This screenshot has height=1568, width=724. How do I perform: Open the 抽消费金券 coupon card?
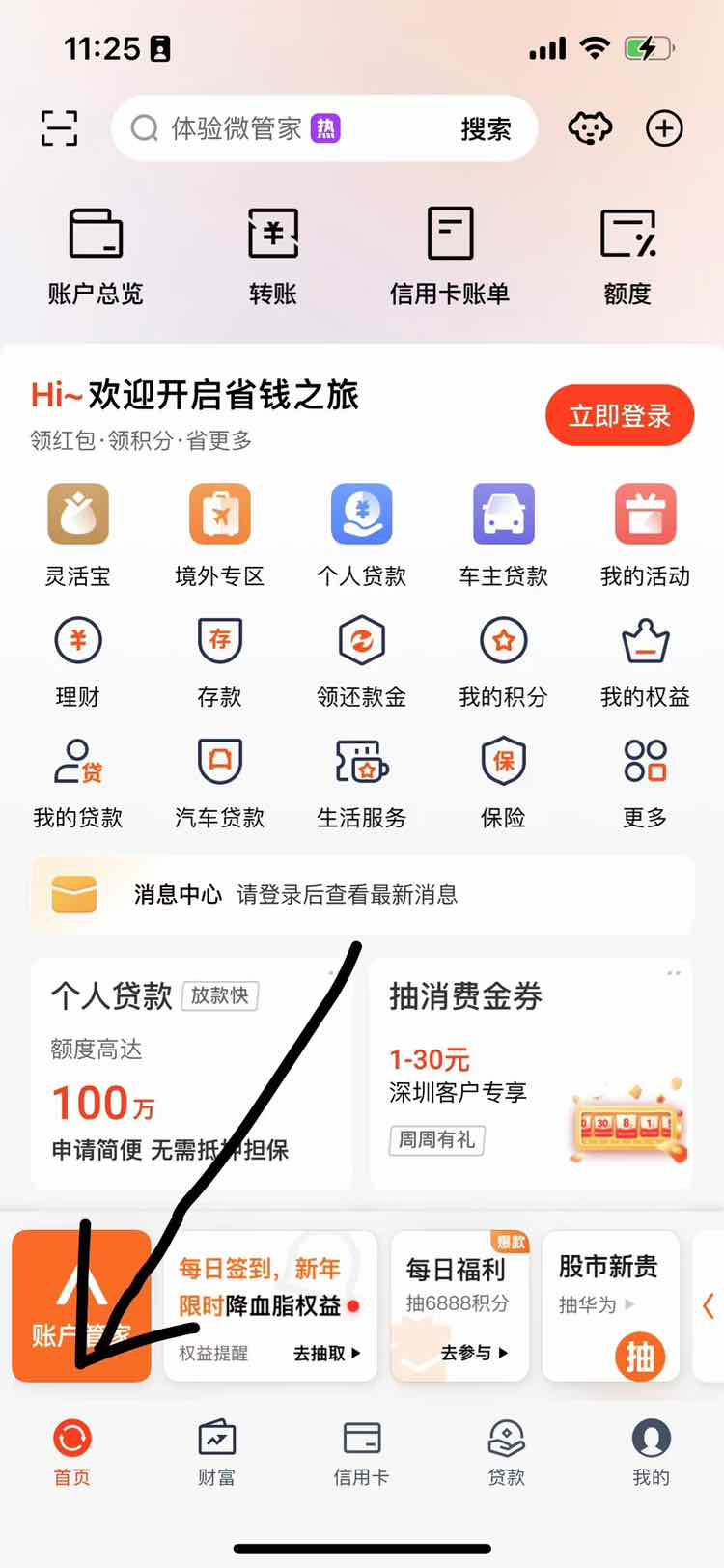point(531,1072)
